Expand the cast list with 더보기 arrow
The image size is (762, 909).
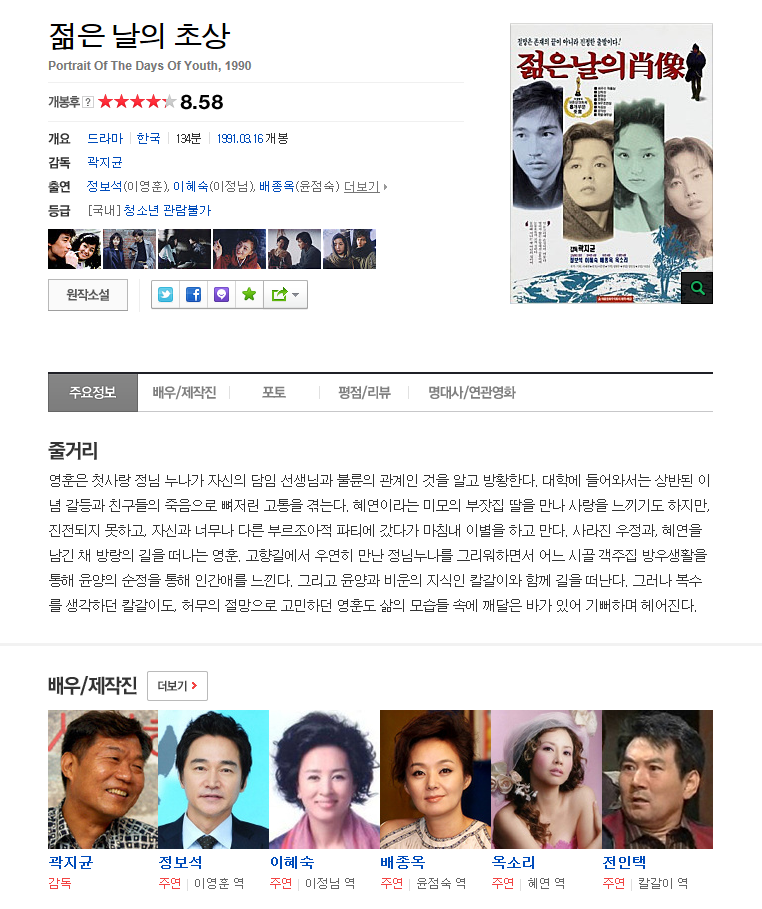click(x=365, y=186)
